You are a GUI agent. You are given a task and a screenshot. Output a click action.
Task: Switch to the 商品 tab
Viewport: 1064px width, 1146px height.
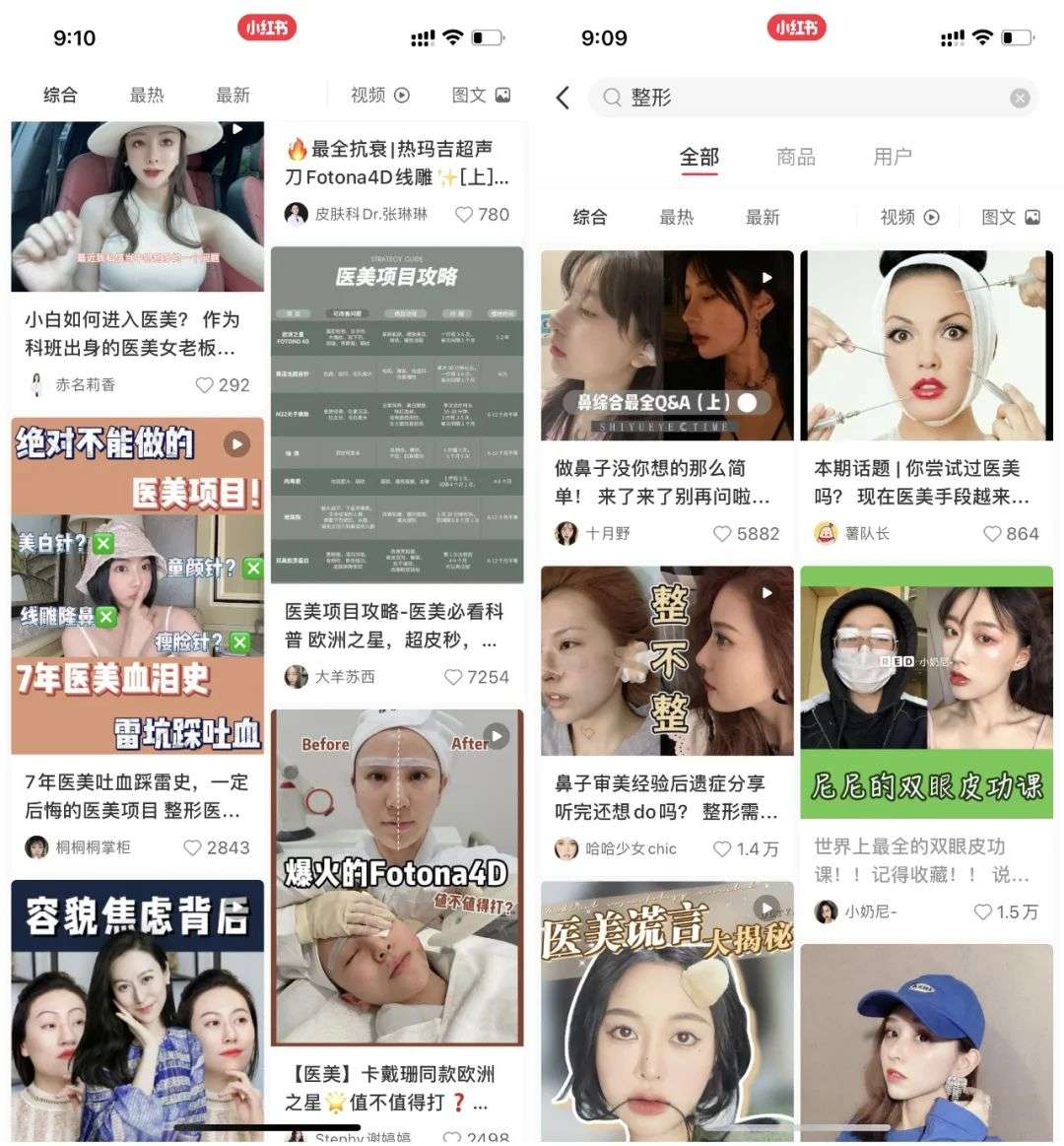click(796, 158)
